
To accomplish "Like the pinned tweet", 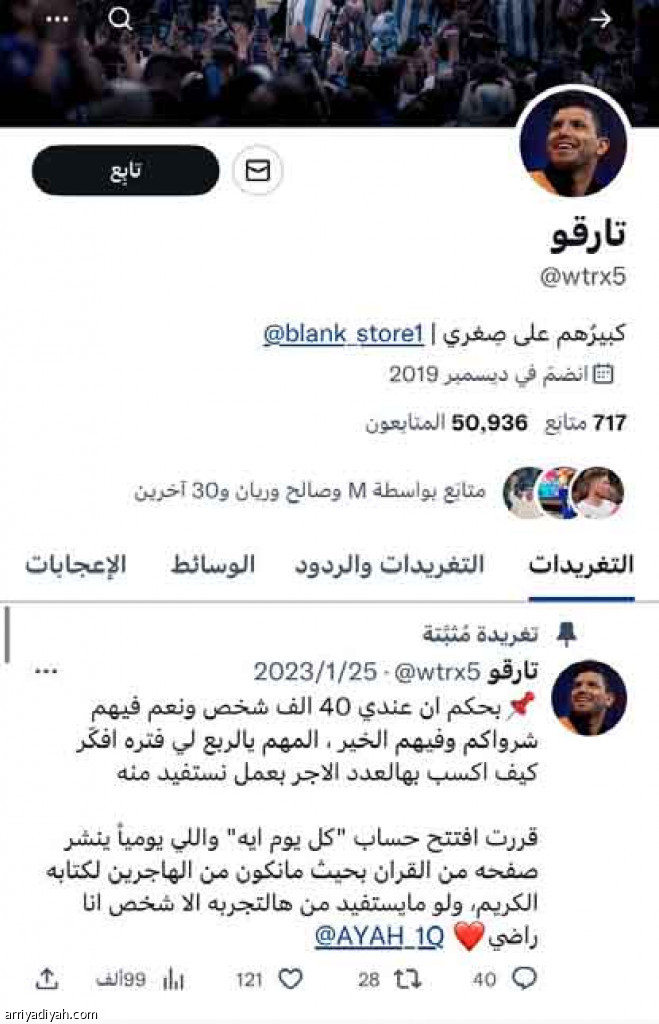I will pos(291,979).
